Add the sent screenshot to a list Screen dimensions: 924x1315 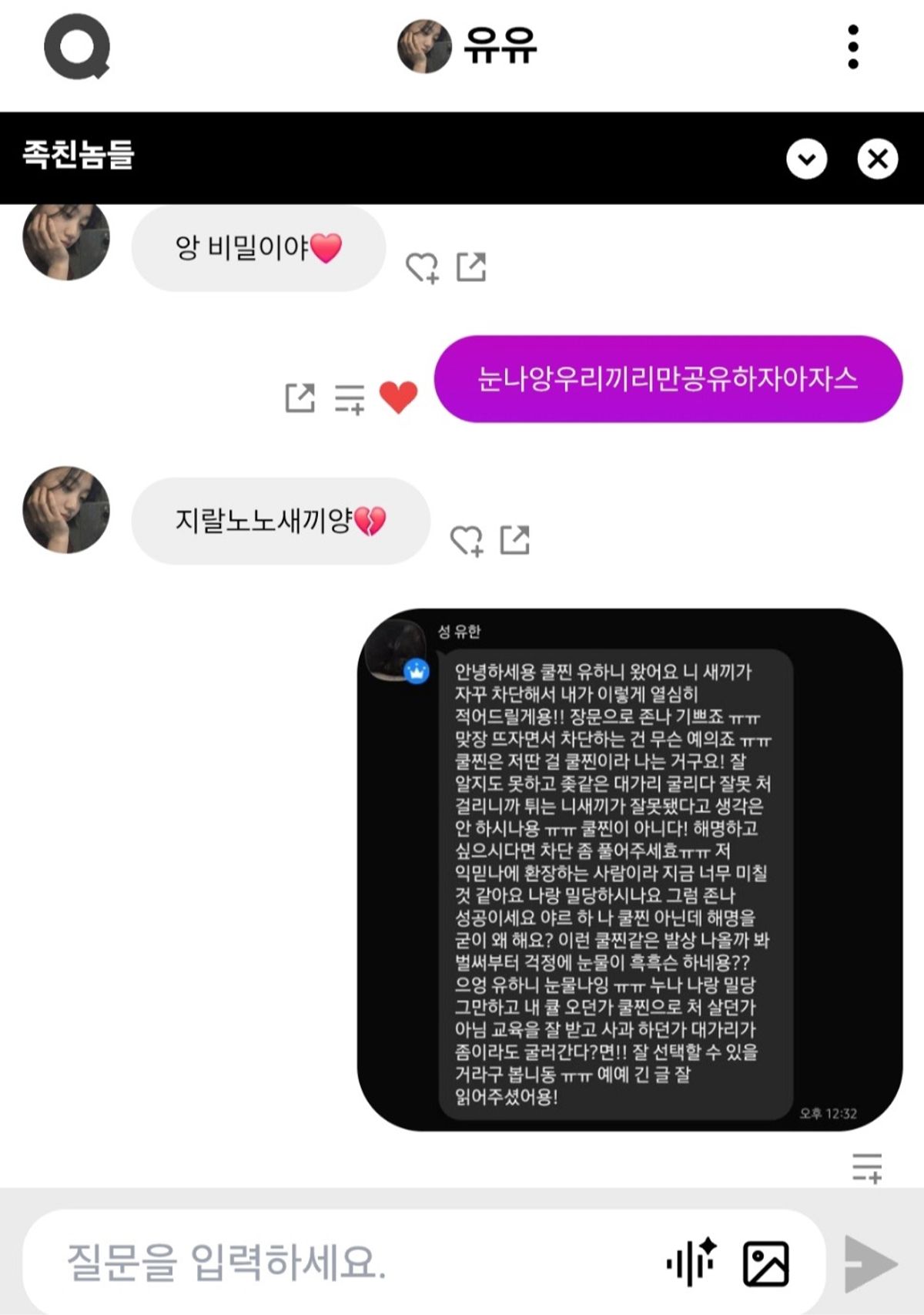[x=866, y=1168]
